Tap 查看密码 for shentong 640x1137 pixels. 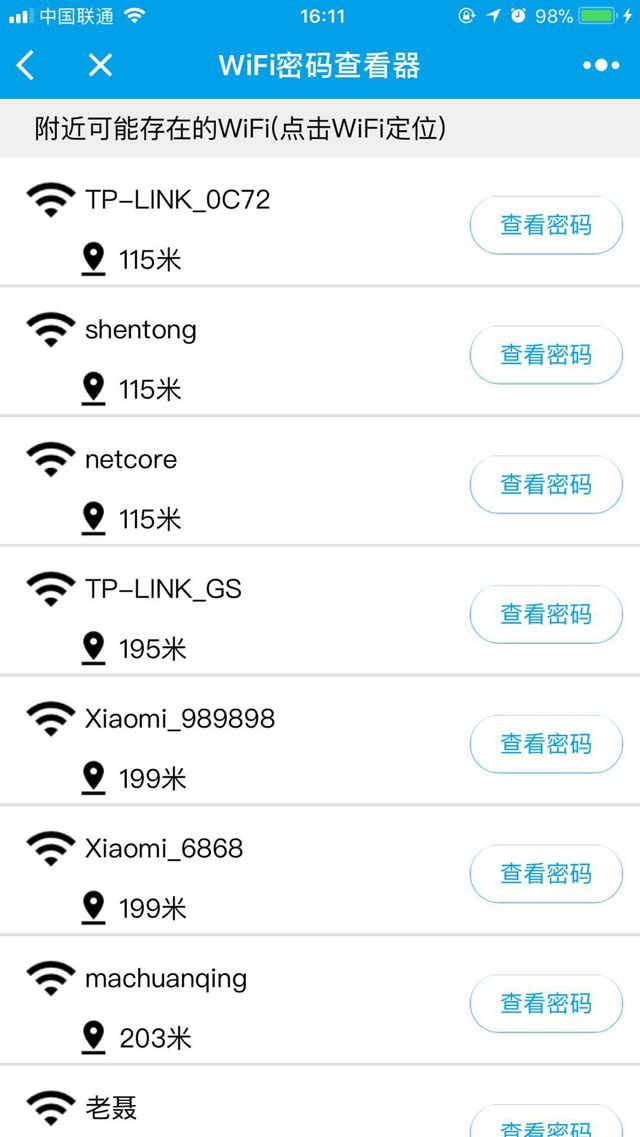point(546,355)
